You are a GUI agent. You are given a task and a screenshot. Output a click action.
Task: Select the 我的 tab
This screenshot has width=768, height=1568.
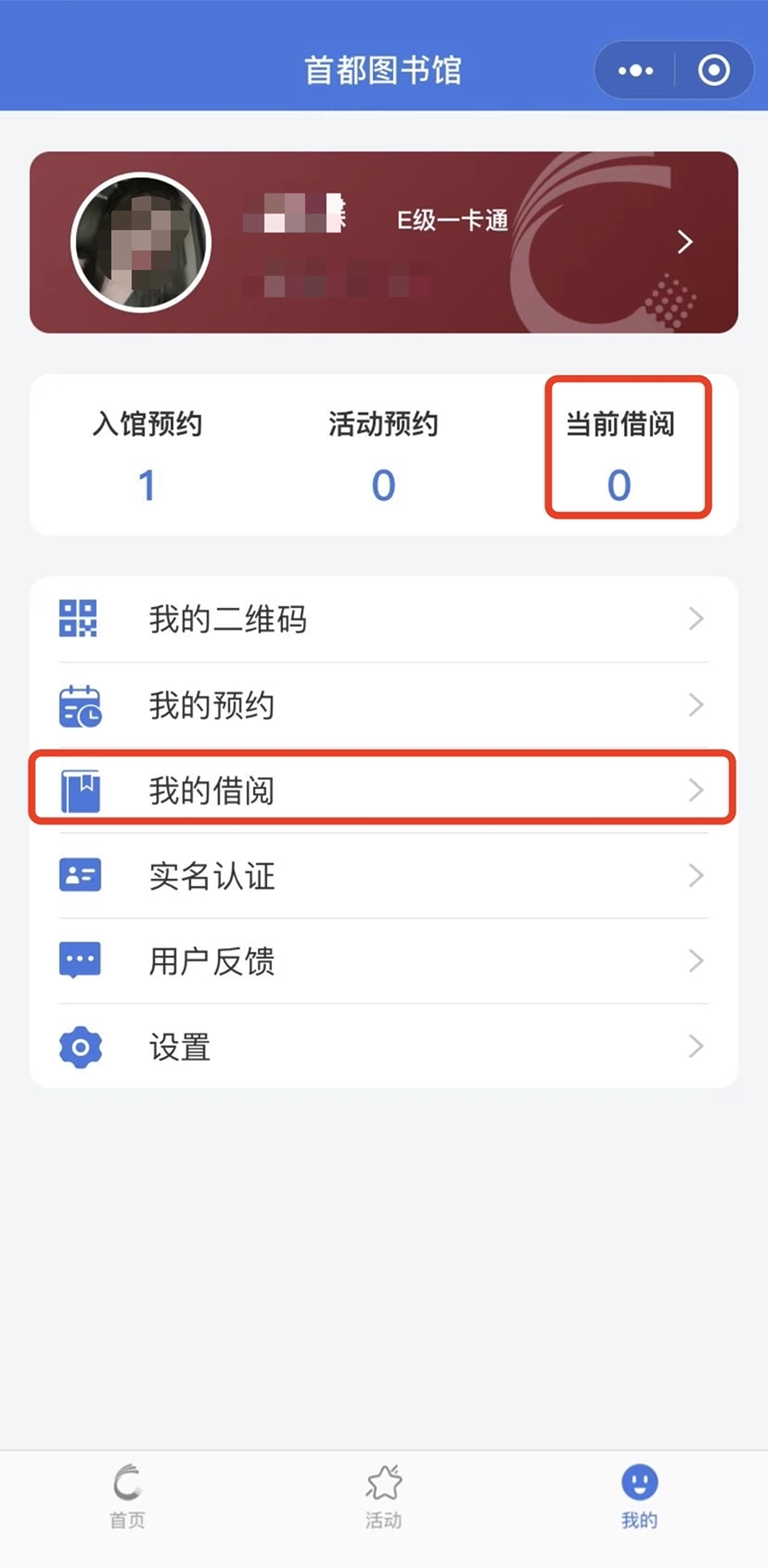(639, 1496)
